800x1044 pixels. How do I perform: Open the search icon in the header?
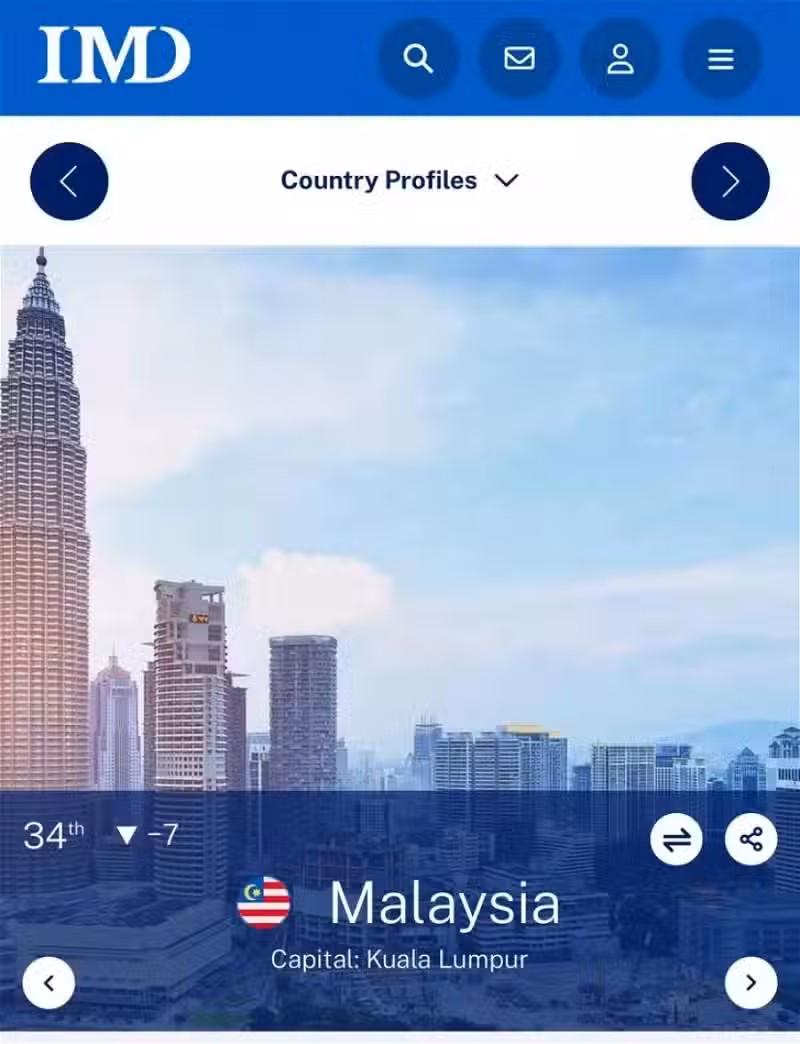tap(418, 59)
